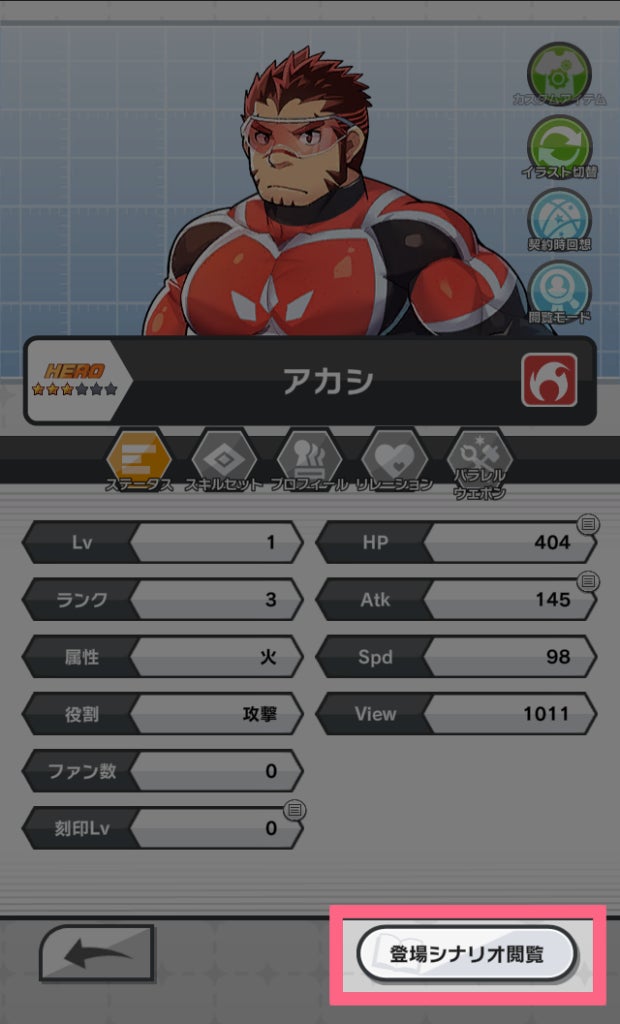Show details icon beside 刻印Lv

[295, 809]
